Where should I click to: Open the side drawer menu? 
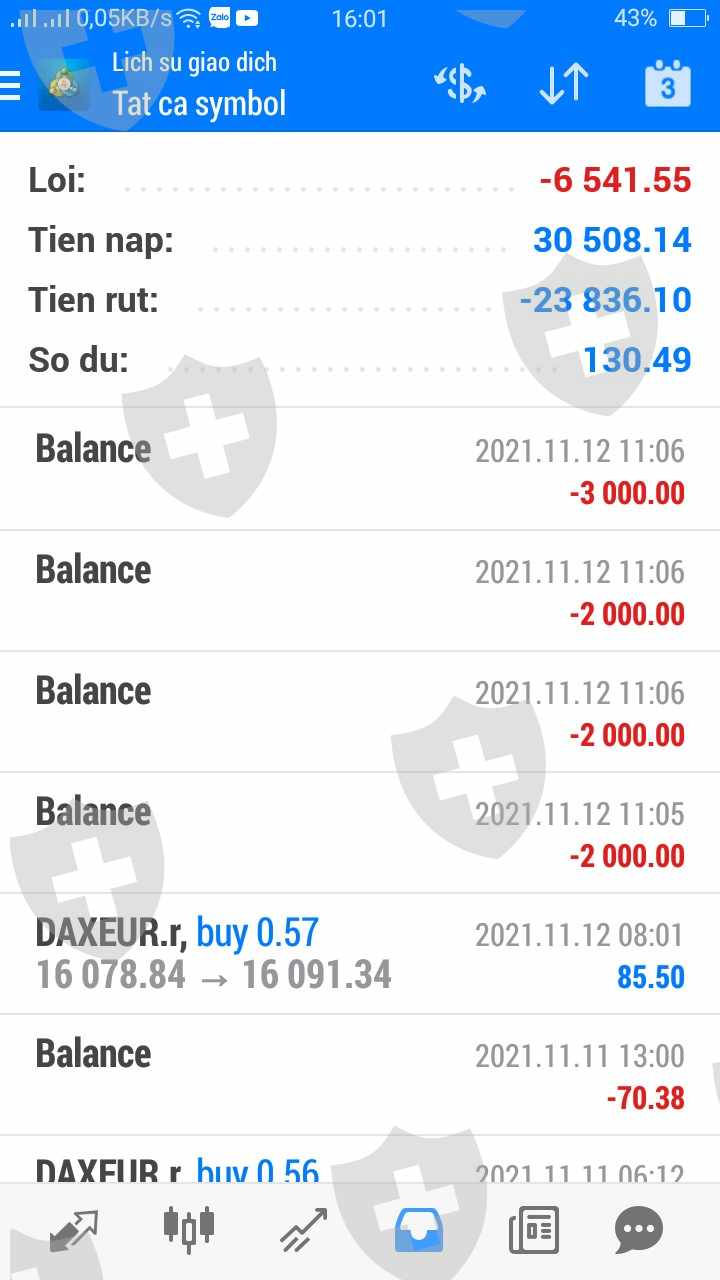click(x=12, y=86)
